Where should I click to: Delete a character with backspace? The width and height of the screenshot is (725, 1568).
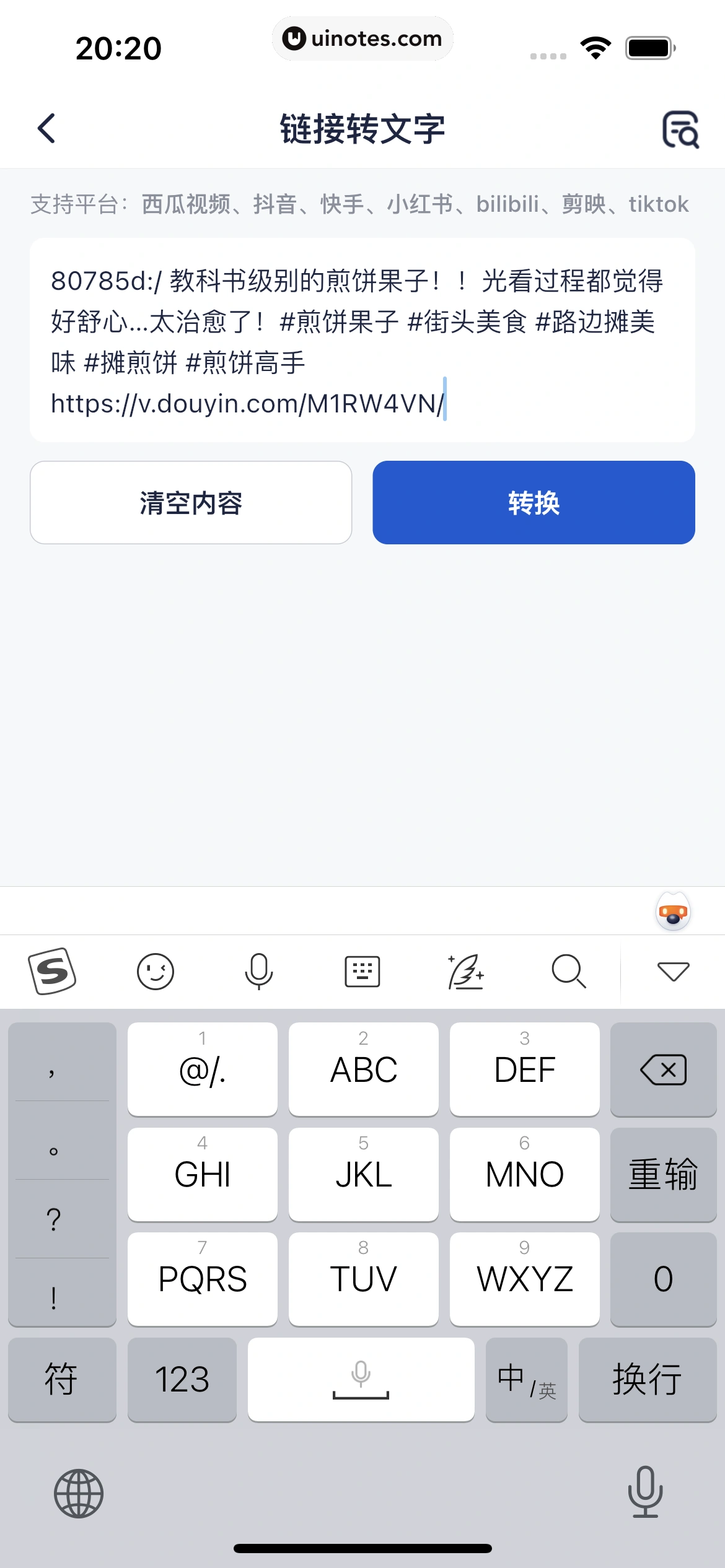663,1069
